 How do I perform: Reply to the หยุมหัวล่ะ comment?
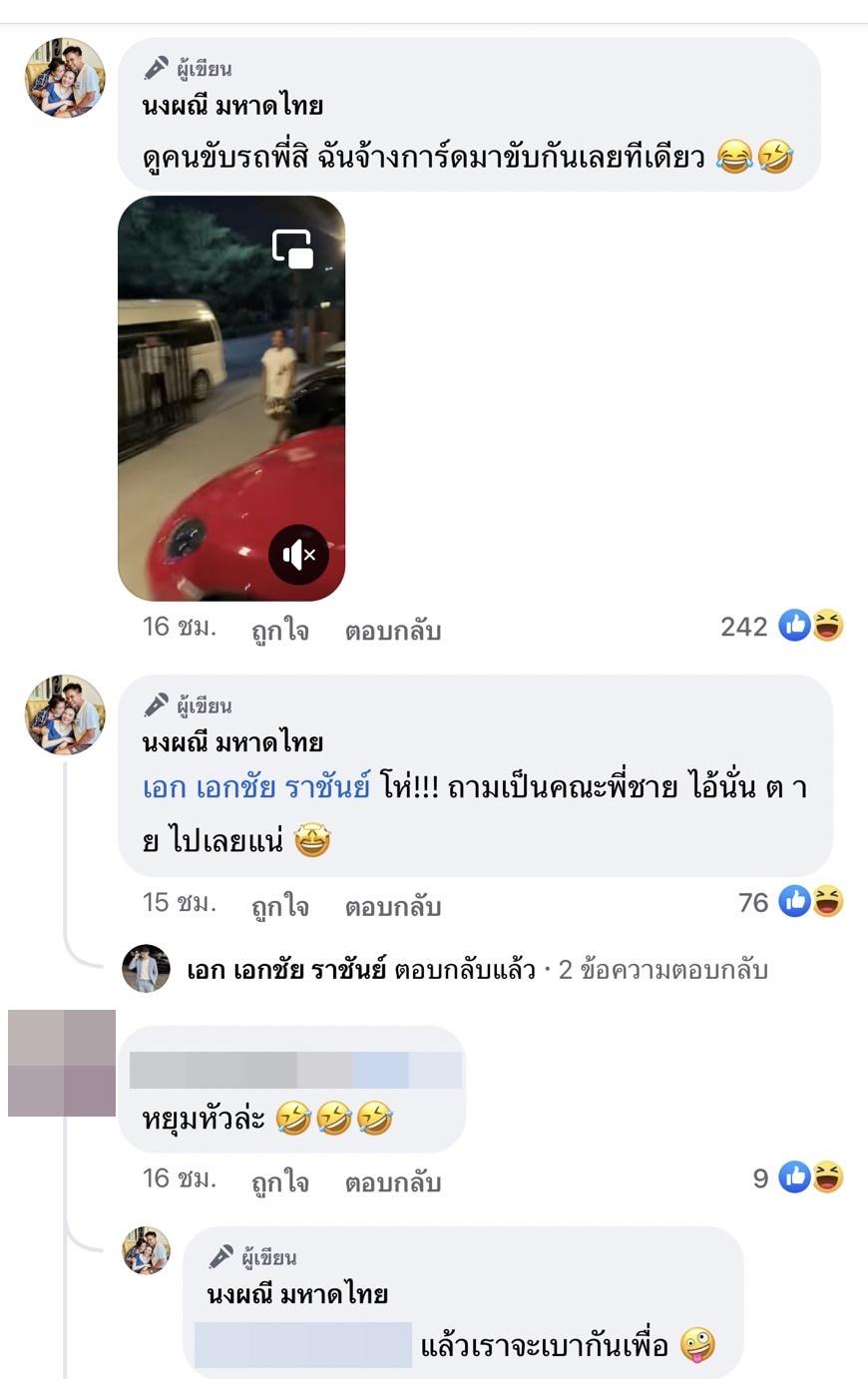click(x=392, y=1181)
